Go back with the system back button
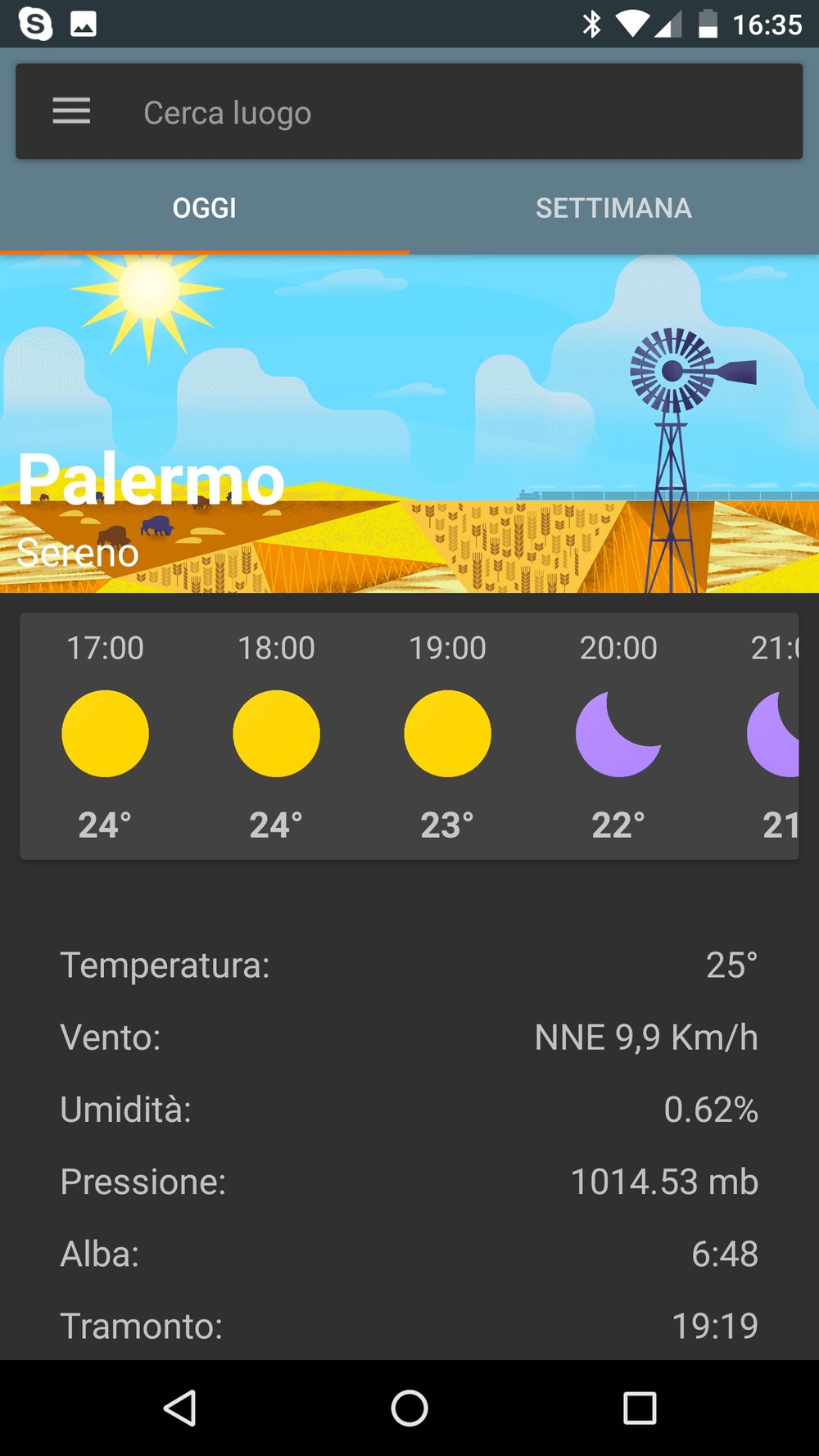 180,1409
